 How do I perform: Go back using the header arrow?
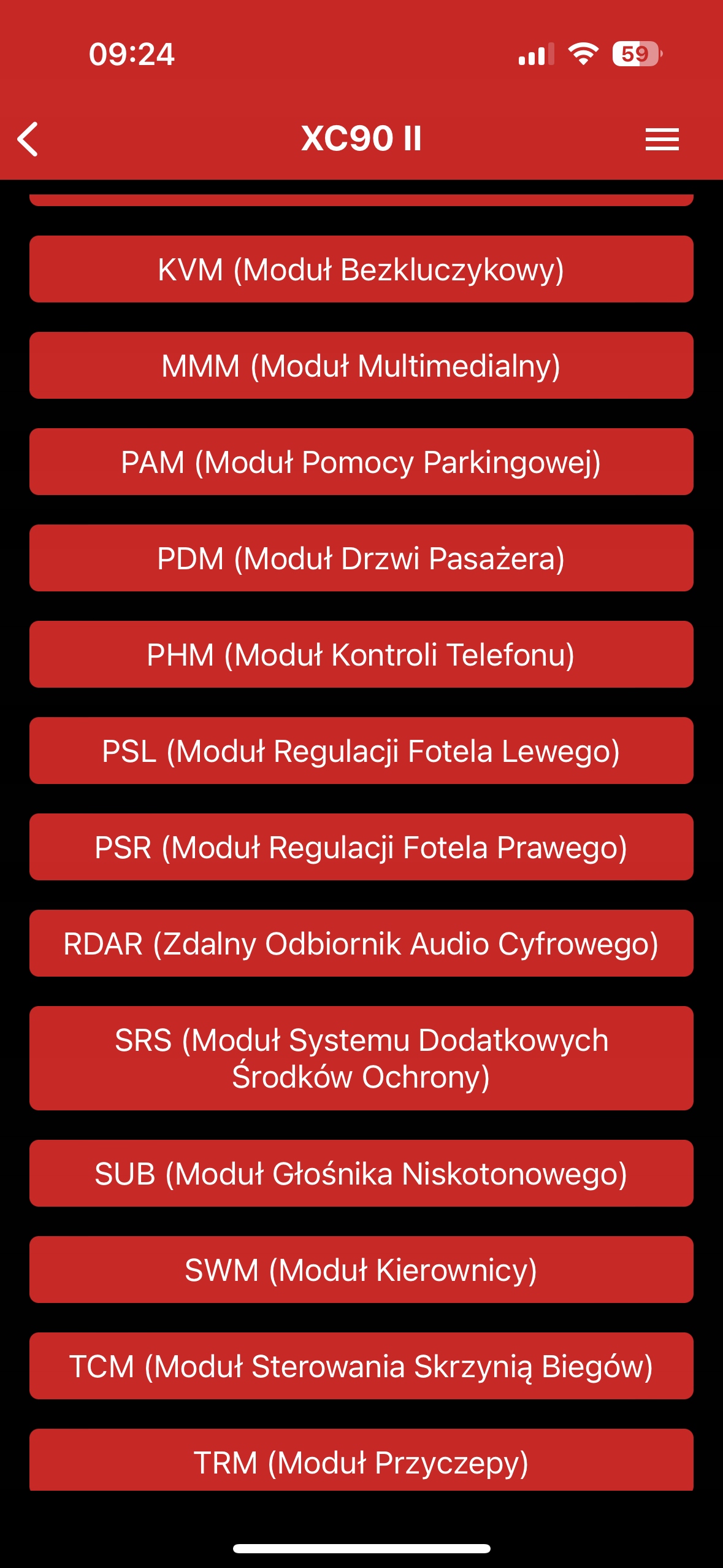[28, 139]
